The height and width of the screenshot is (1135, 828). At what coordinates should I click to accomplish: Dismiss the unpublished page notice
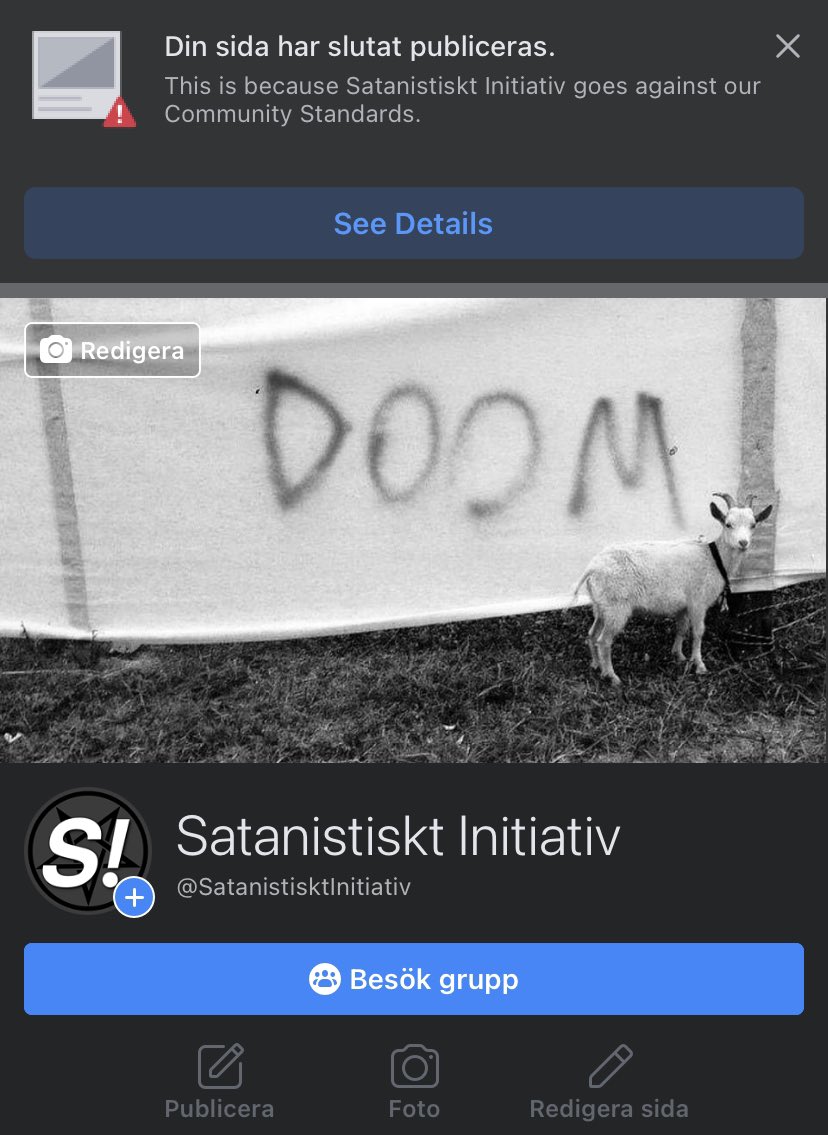788,46
